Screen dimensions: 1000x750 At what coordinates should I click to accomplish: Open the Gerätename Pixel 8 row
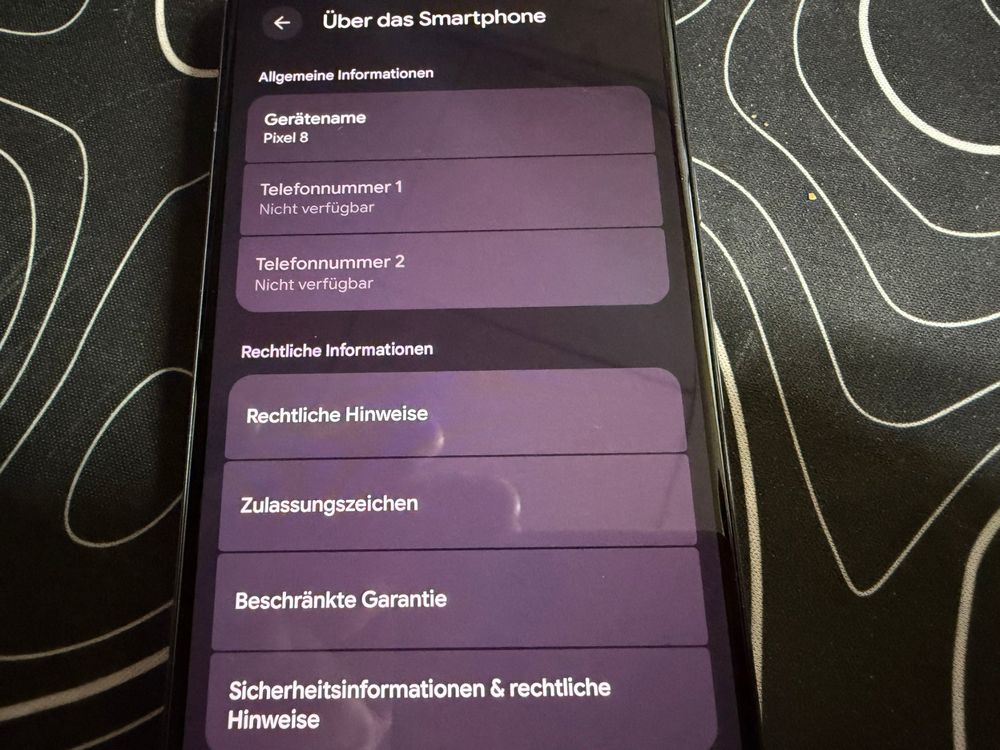click(x=450, y=124)
